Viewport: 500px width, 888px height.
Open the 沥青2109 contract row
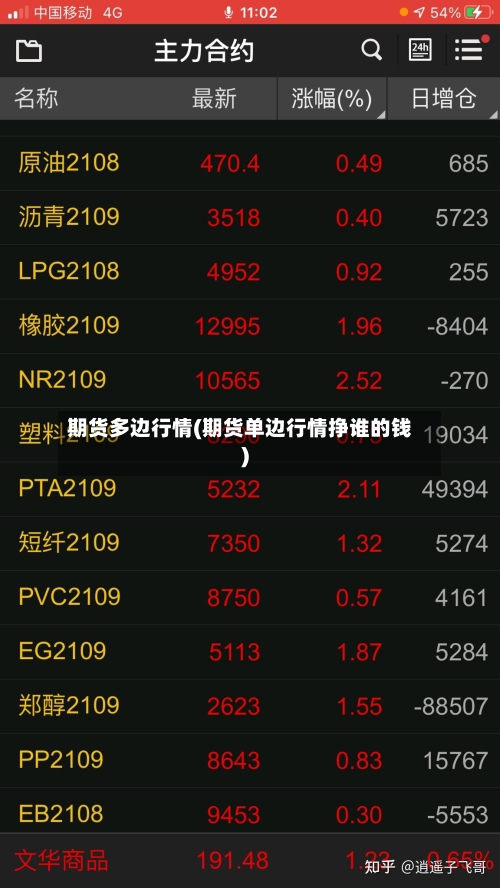click(x=250, y=217)
